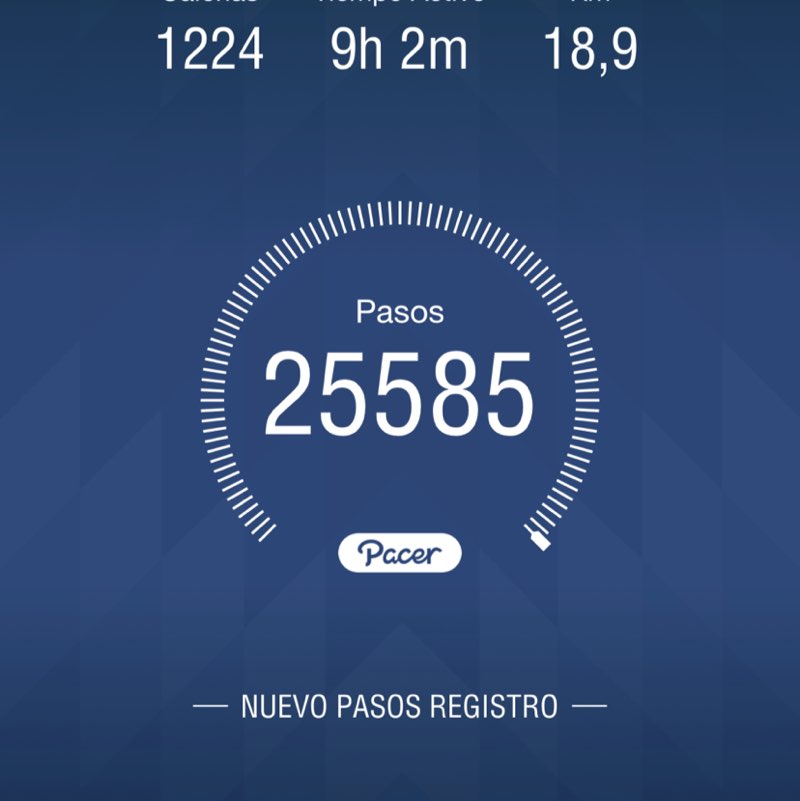Click the diamond marker on the progress dial

(x=538, y=538)
